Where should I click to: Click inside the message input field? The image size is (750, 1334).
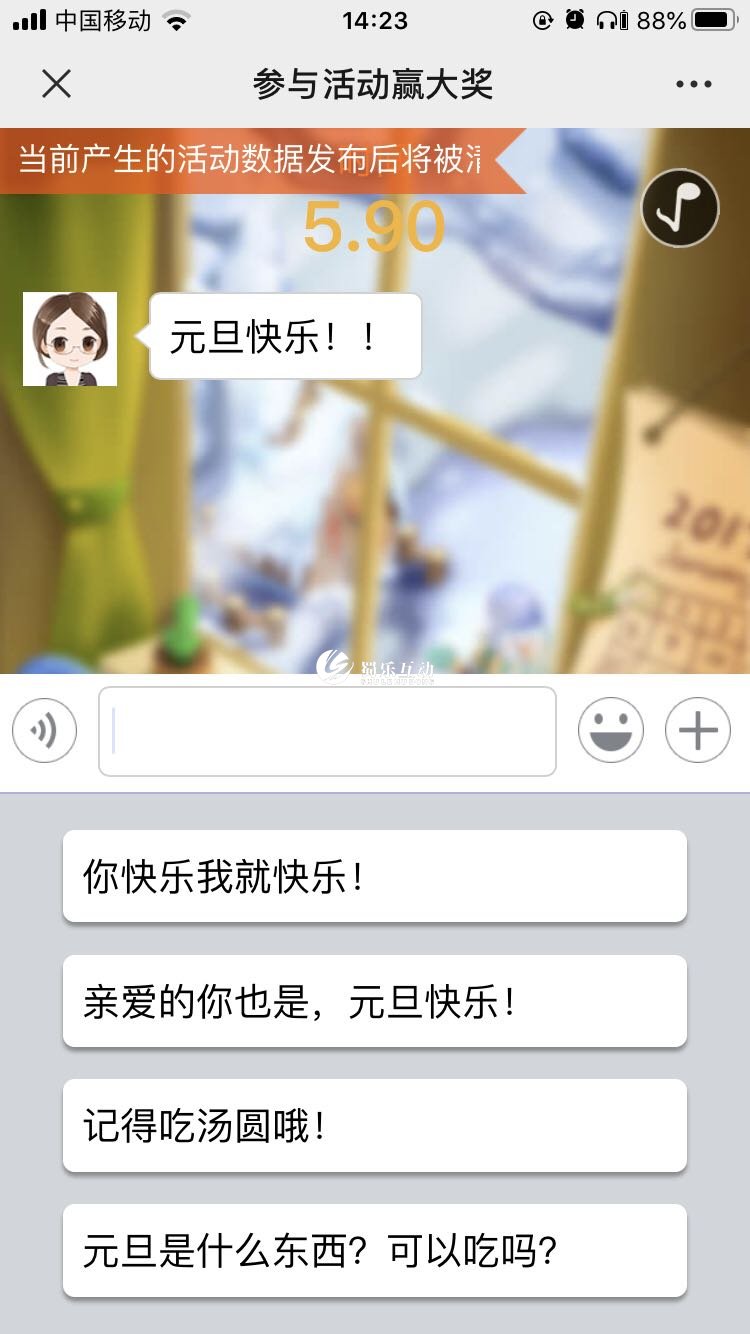pyautogui.click(x=326, y=730)
